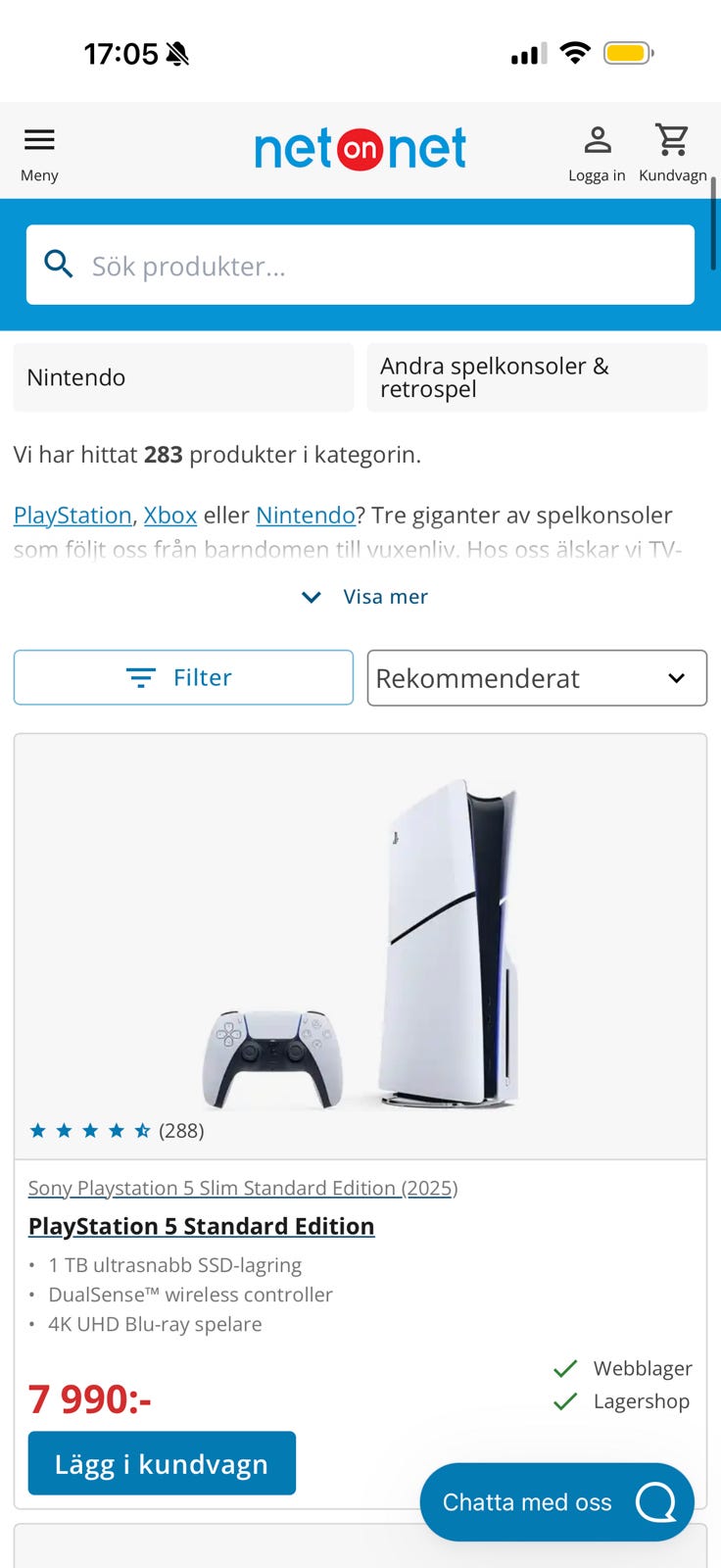Open the hamburger Meny icon
This screenshot has width=721, height=1568.
coord(39,140)
